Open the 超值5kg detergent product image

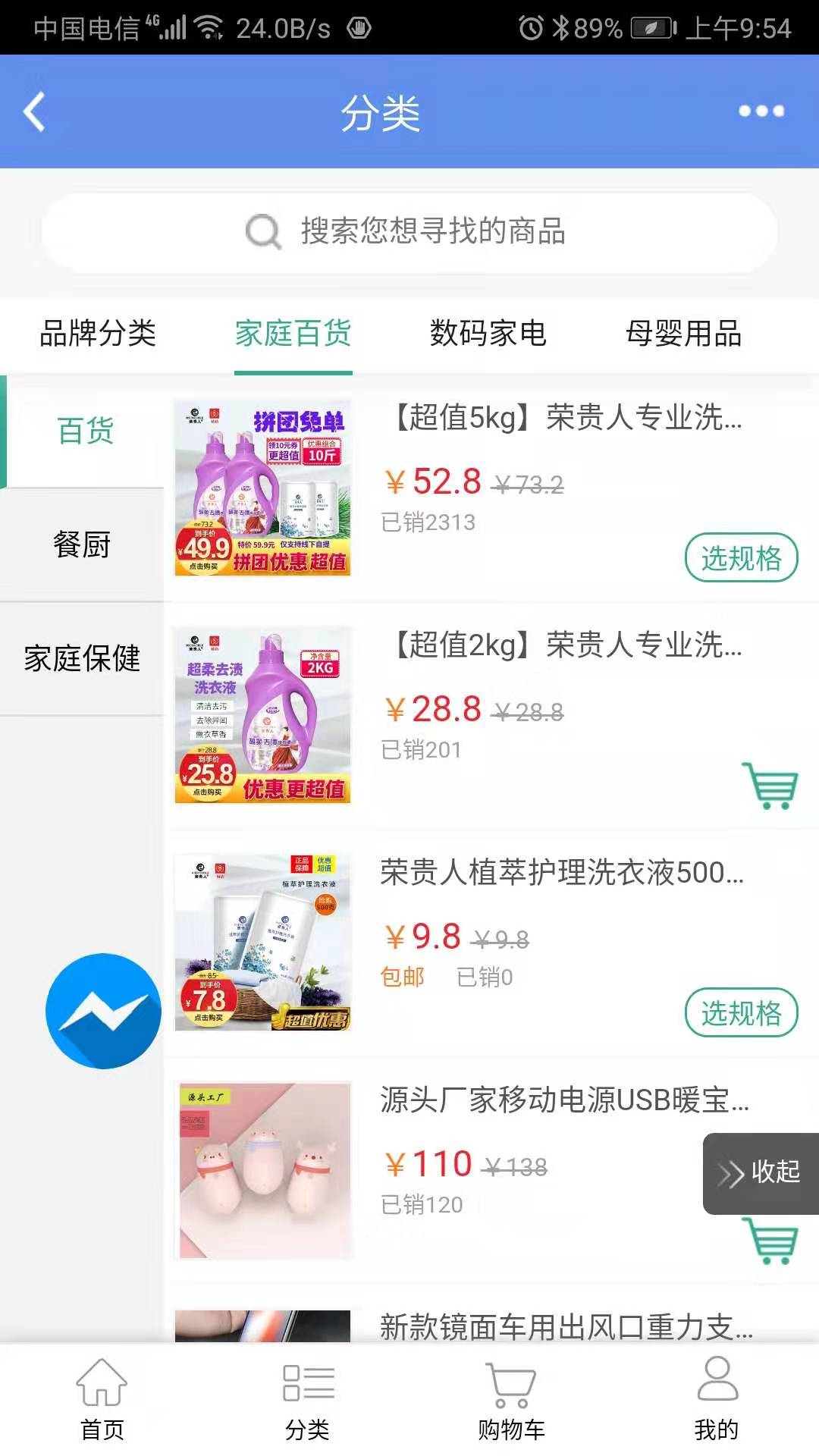tap(262, 488)
